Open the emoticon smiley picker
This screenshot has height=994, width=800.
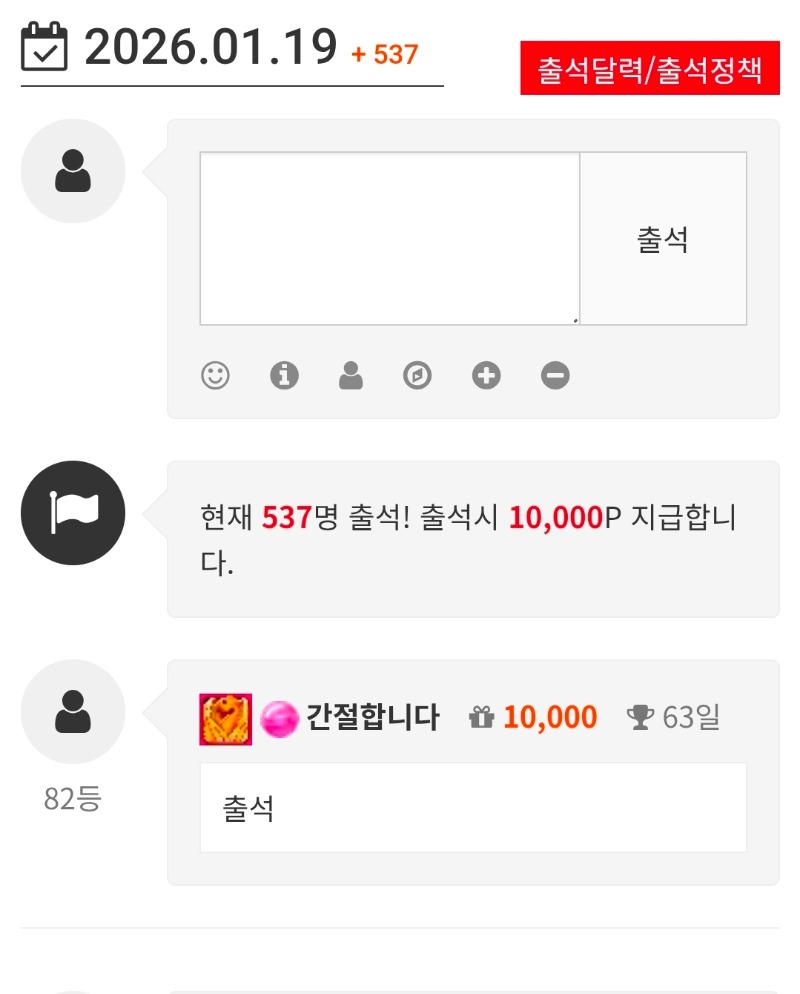coord(215,376)
